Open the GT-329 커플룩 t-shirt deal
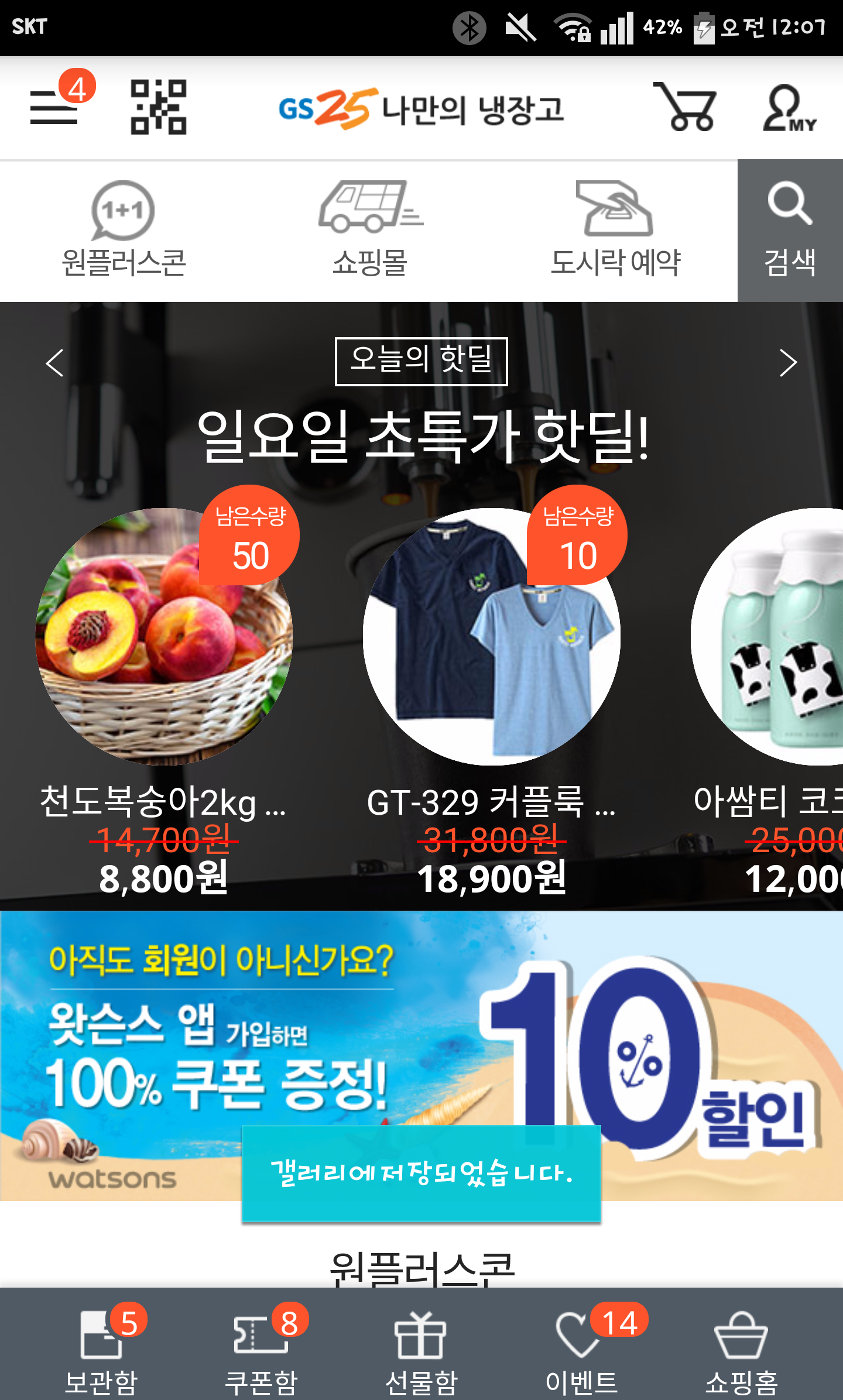The width and height of the screenshot is (843, 1400). point(492,638)
